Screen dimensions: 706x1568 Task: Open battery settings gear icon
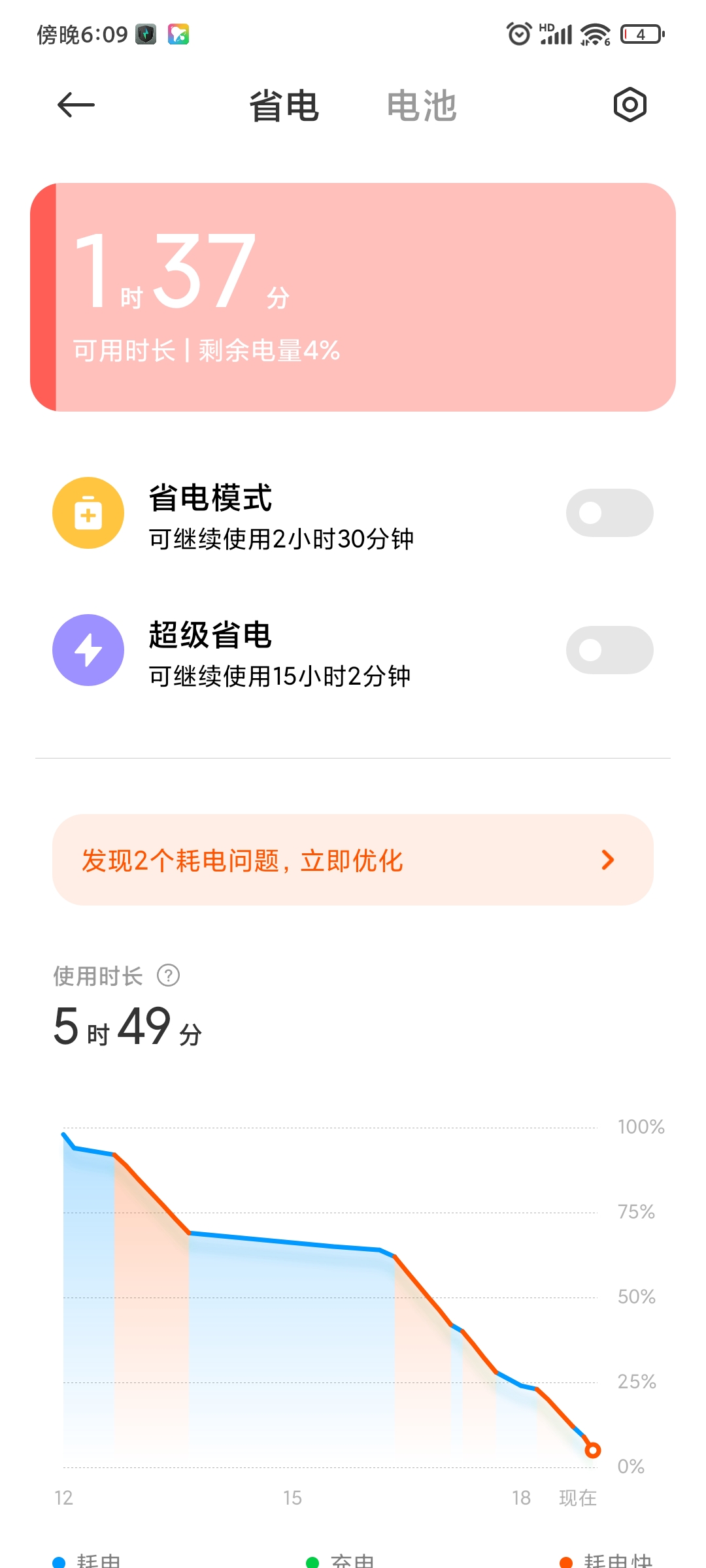630,105
